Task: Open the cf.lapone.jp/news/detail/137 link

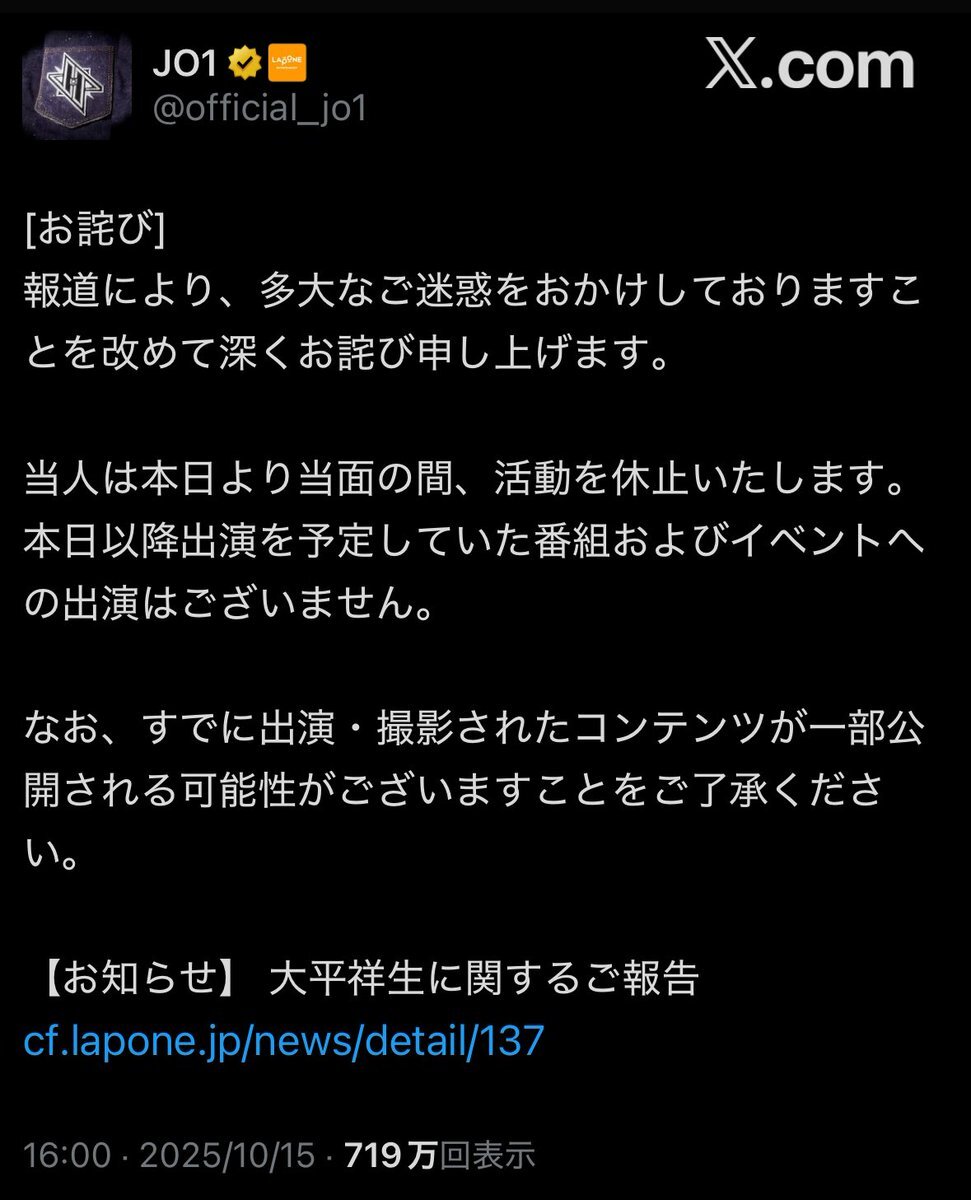Action: [x=283, y=1041]
